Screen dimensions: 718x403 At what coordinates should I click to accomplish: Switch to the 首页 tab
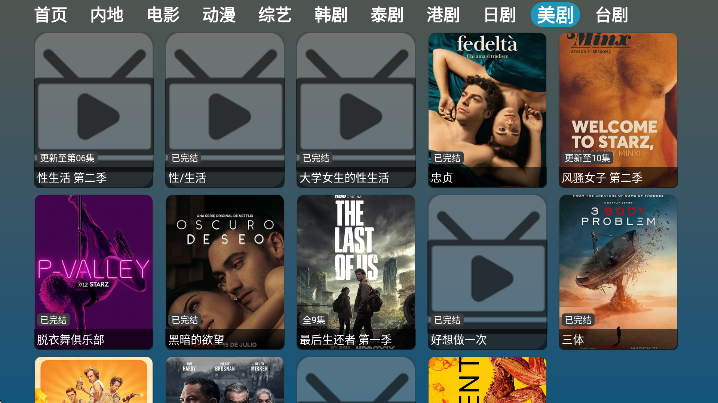click(x=50, y=15)
